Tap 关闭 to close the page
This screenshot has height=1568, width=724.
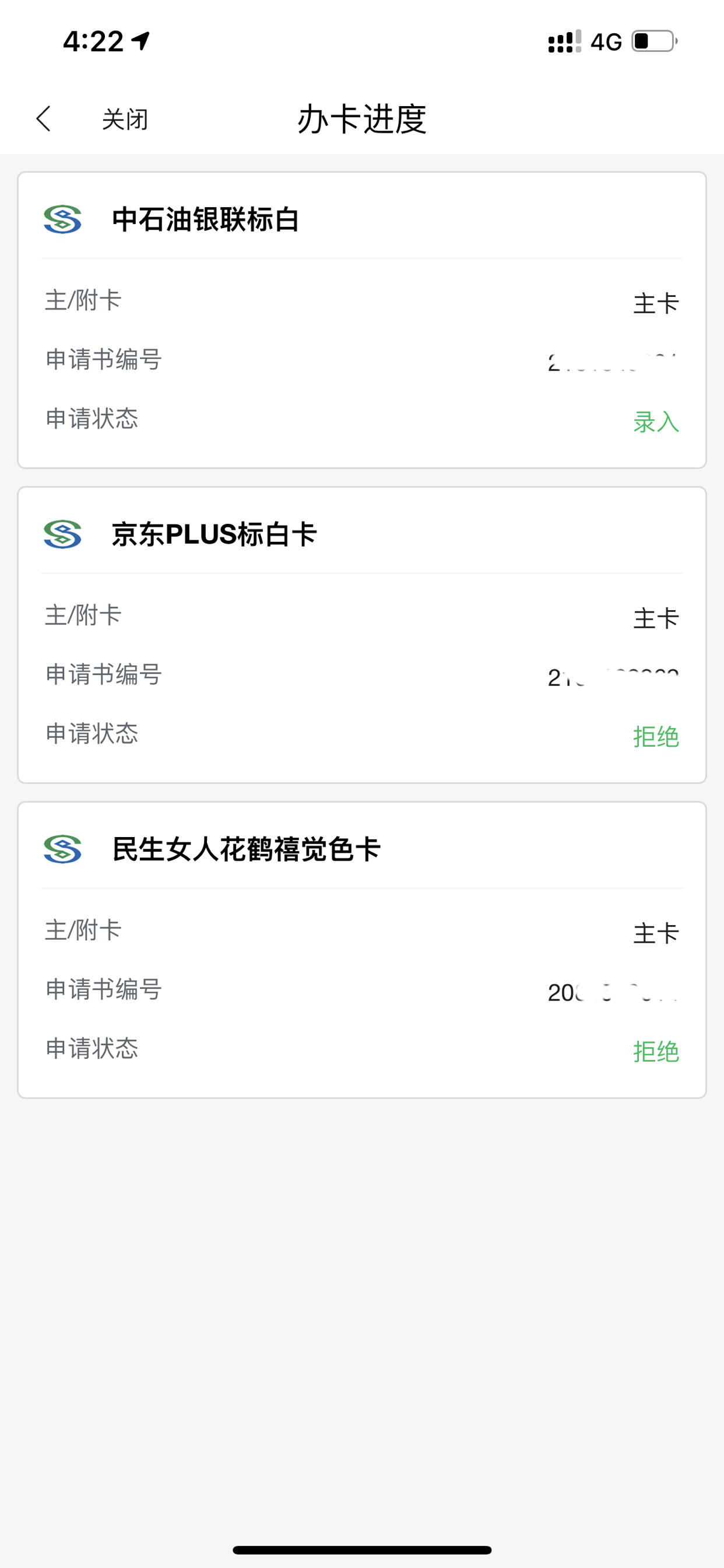[125, 120]
